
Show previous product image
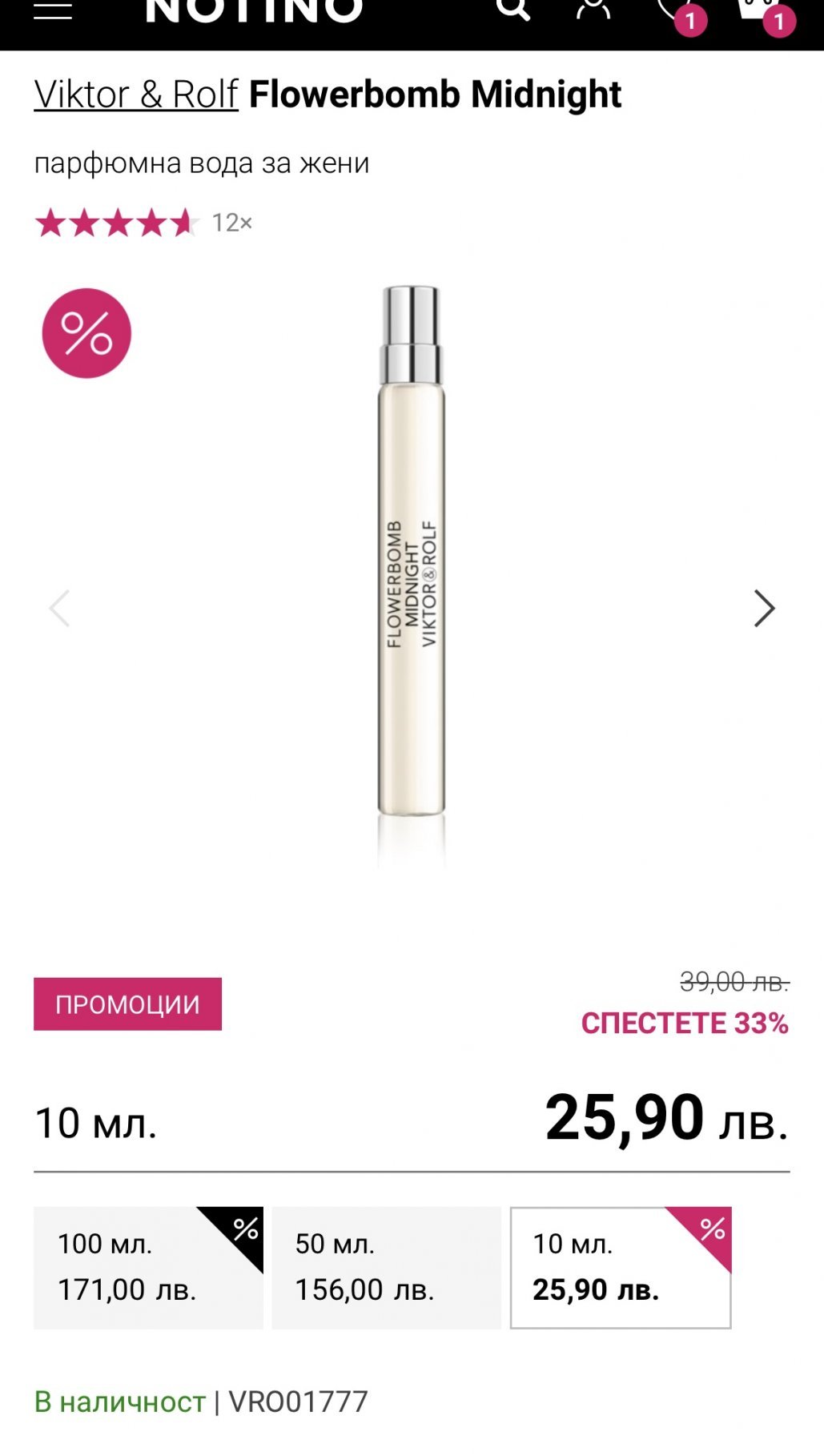pos(60,609)
